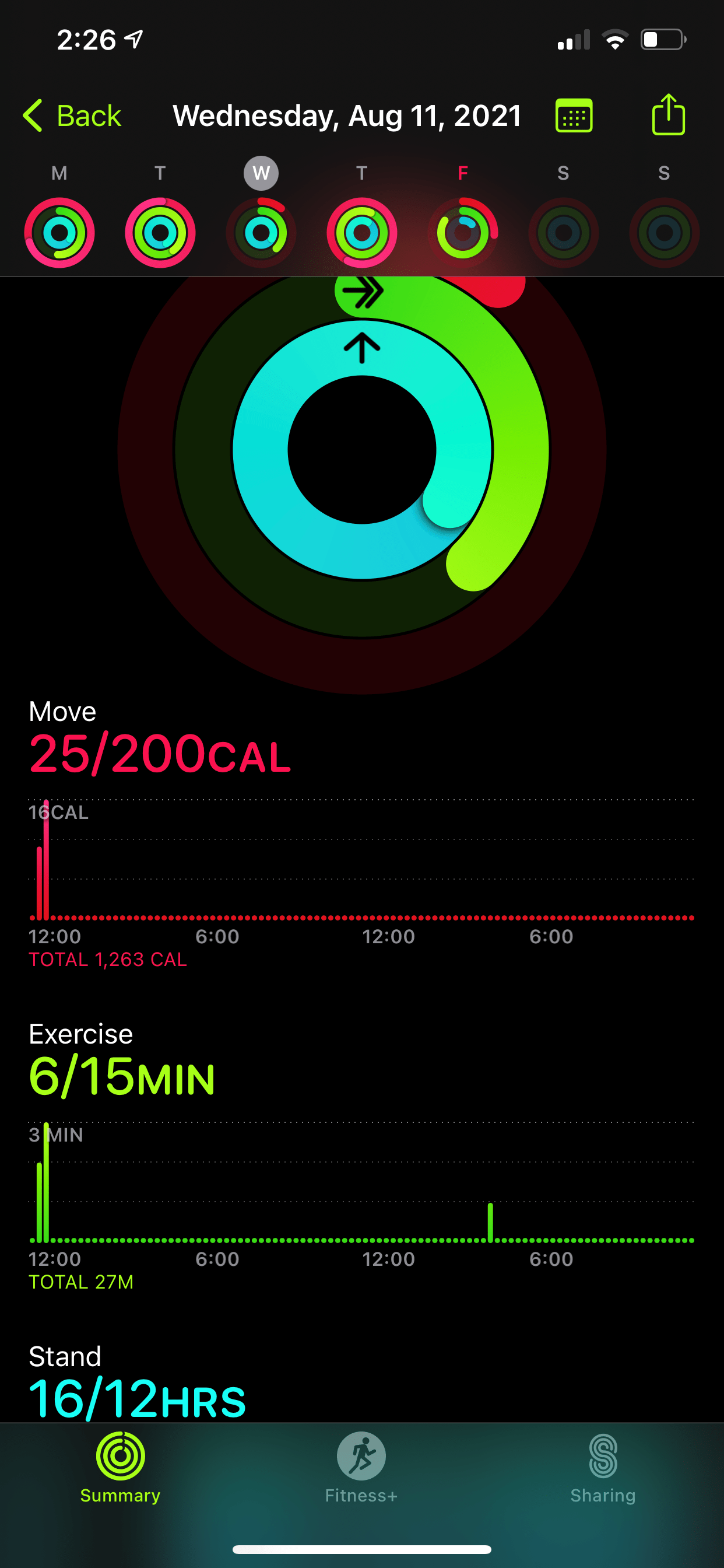The width and height of the screenshot is (724, 1568).
Task: Expand Tuesday's ring summary
Action: tap(160, 232)
